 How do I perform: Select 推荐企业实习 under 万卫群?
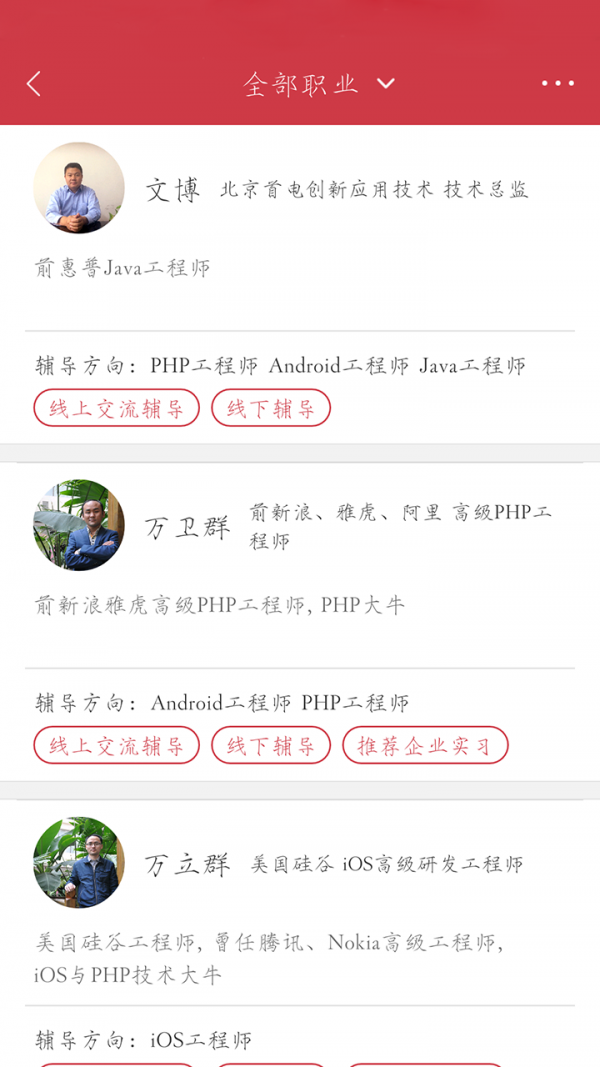(425, 745)
